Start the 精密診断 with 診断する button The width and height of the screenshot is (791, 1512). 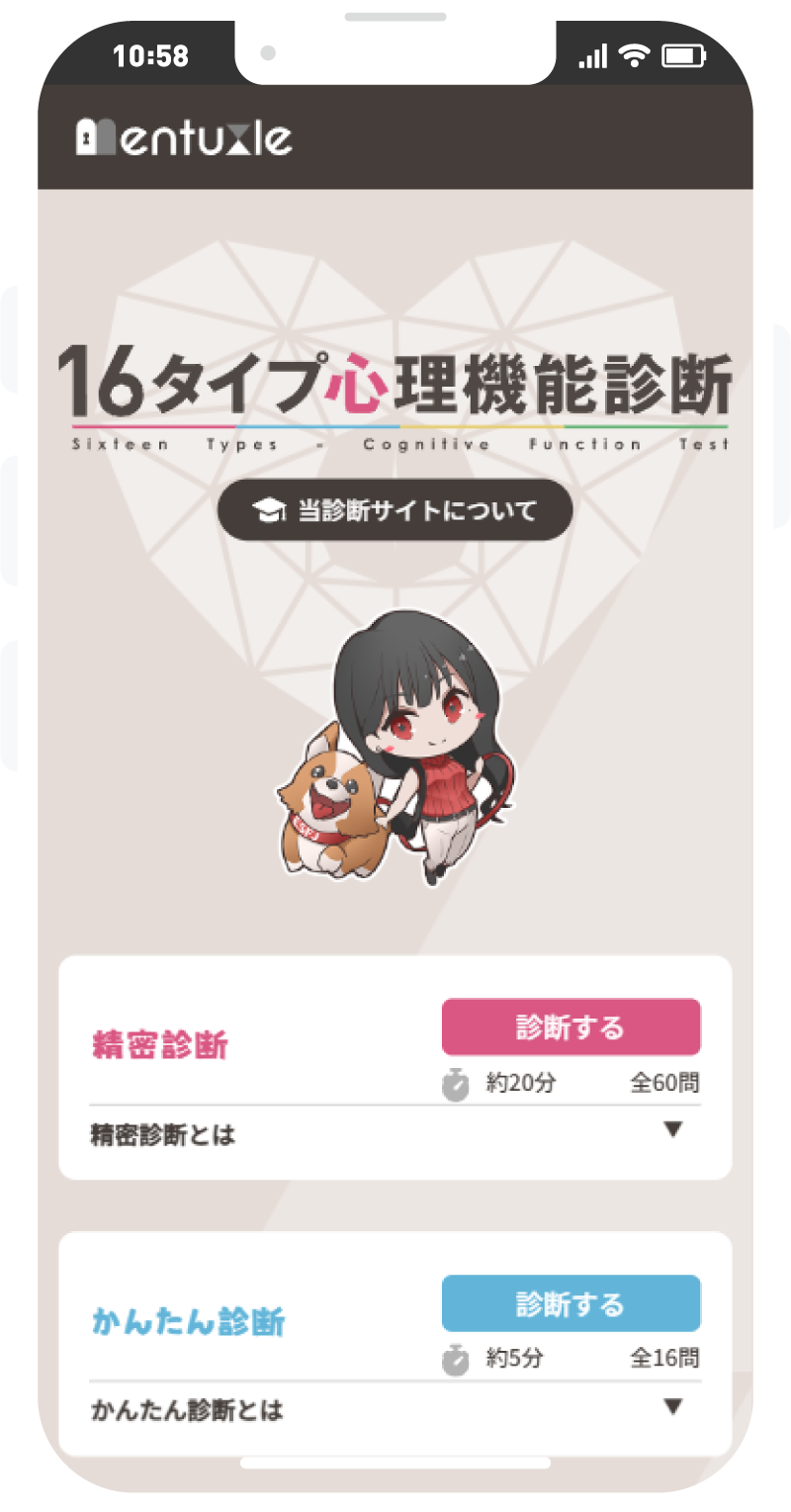point(571,1027)
